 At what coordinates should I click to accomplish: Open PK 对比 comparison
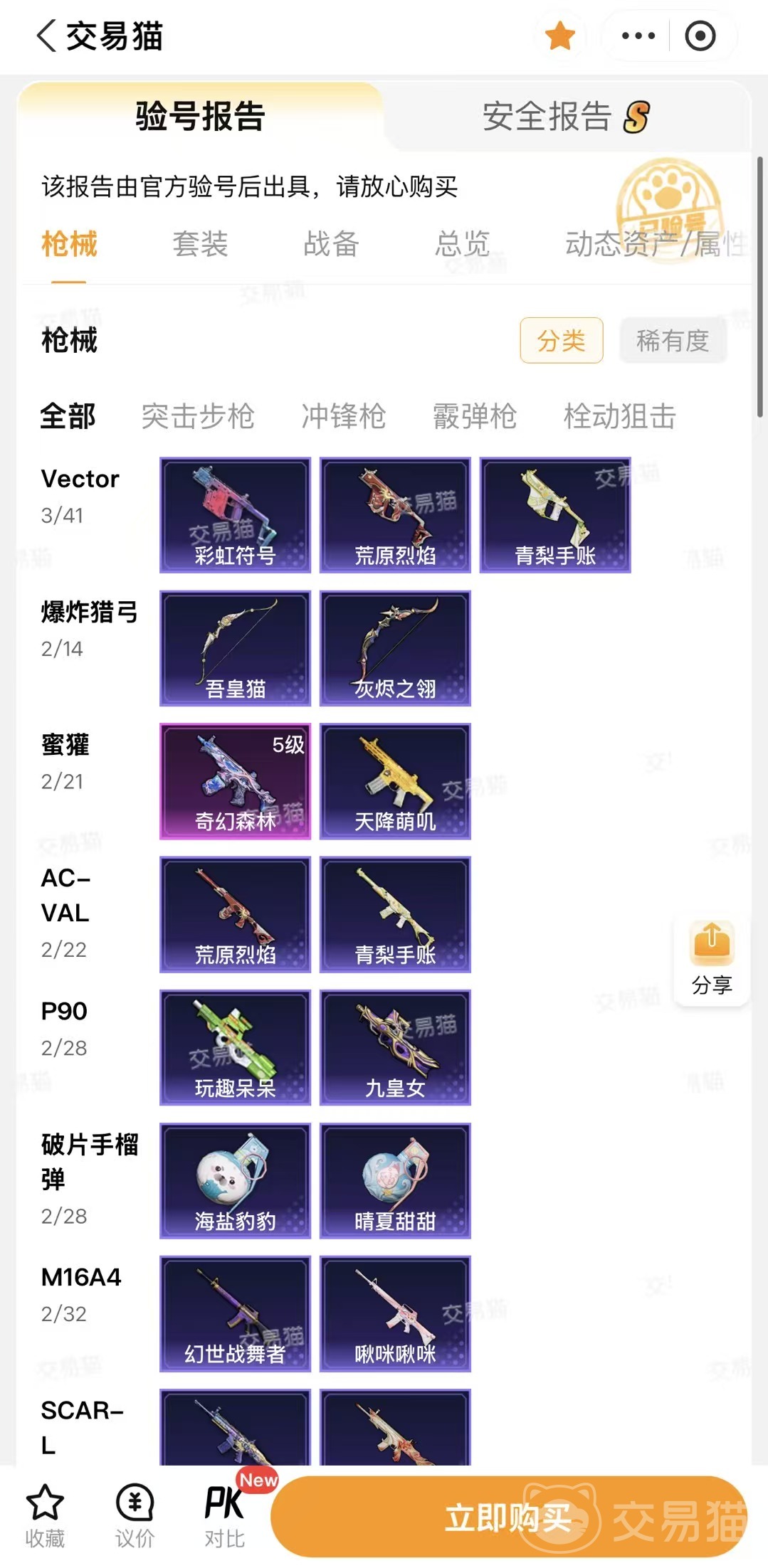(x=225, y=1515)
